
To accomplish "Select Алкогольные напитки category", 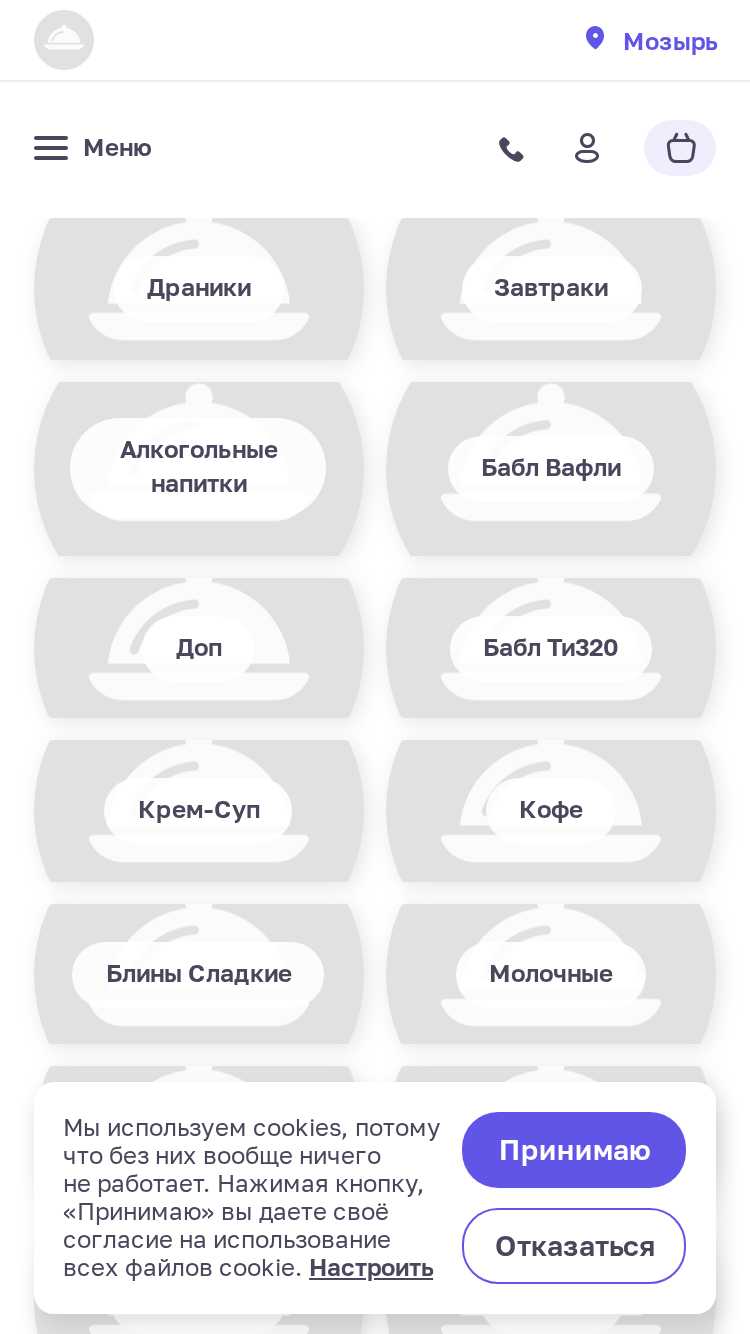I will [x=199, y=468].
